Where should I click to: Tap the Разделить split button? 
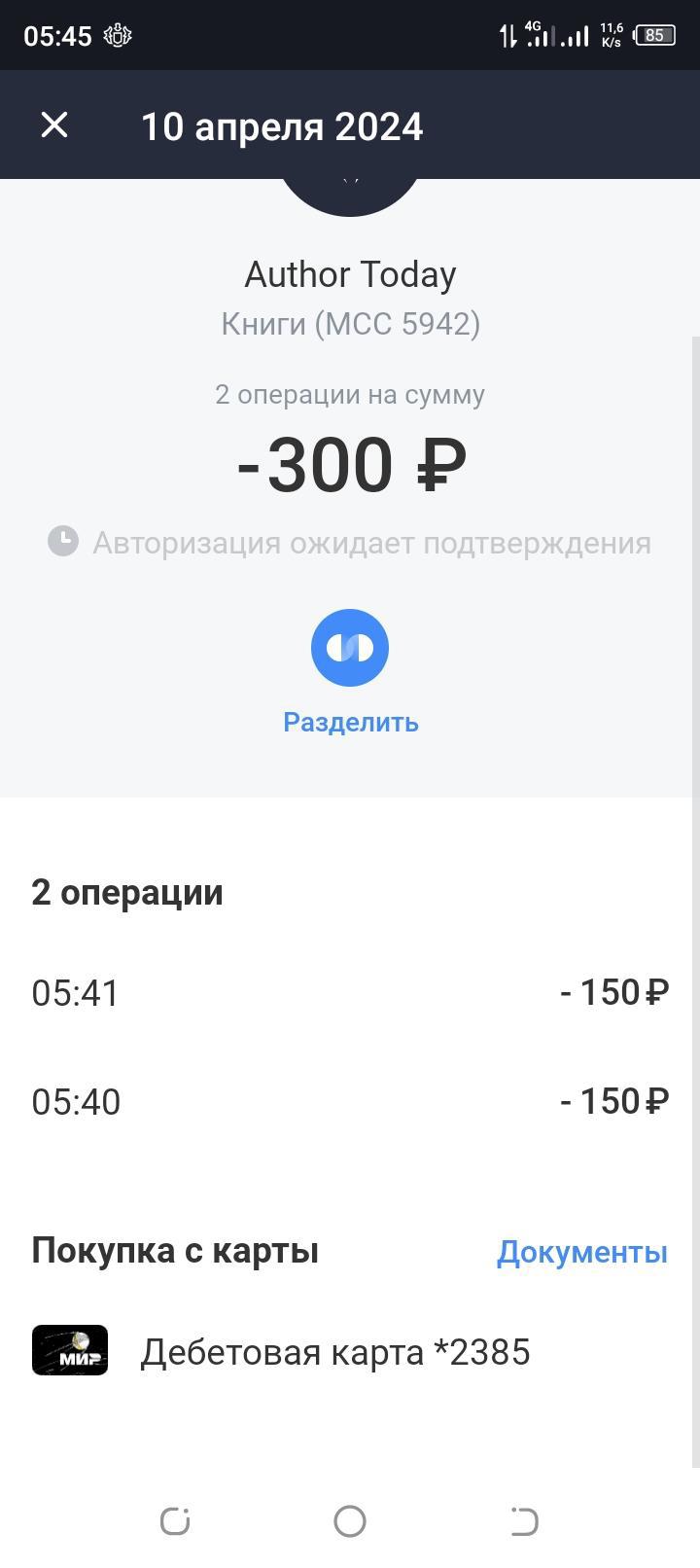tap(350, 649)
